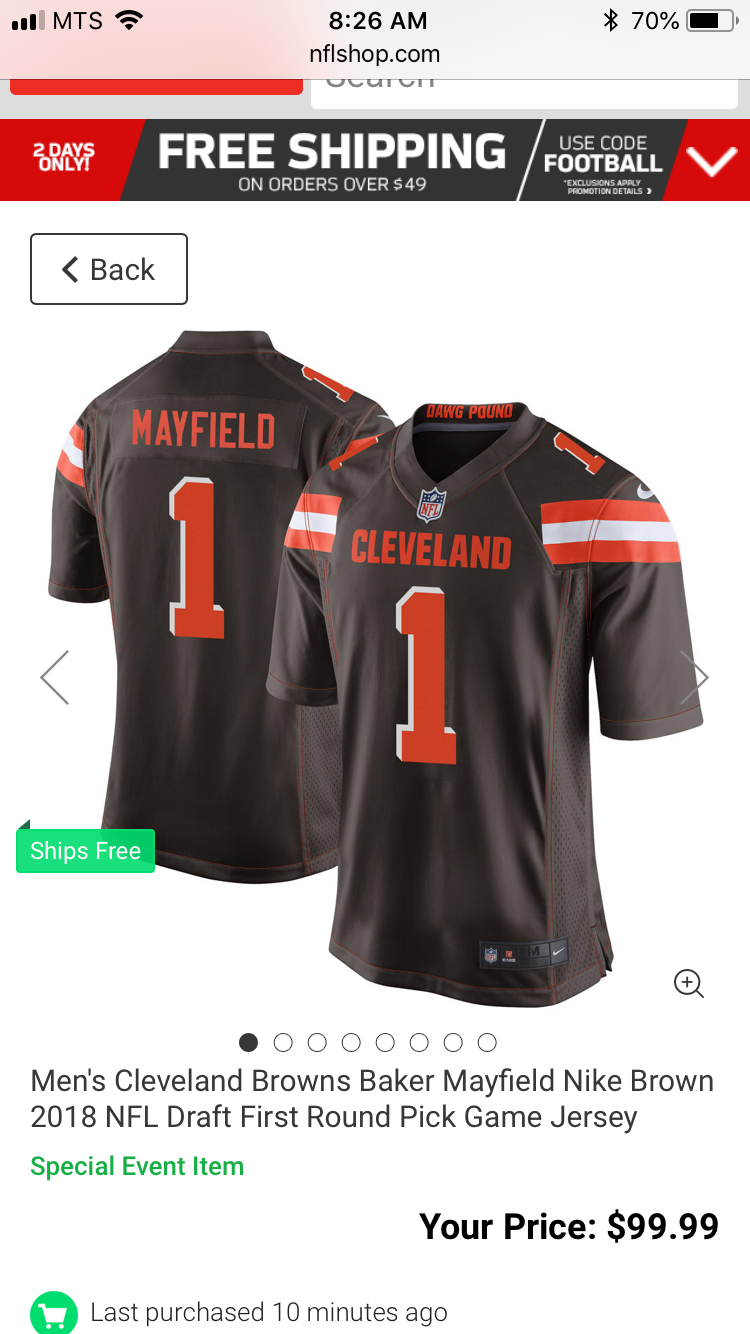The height and width of the screenshot is (1334, 750).
Task: Tap the red button beside Search
Action: click(156, 86)
